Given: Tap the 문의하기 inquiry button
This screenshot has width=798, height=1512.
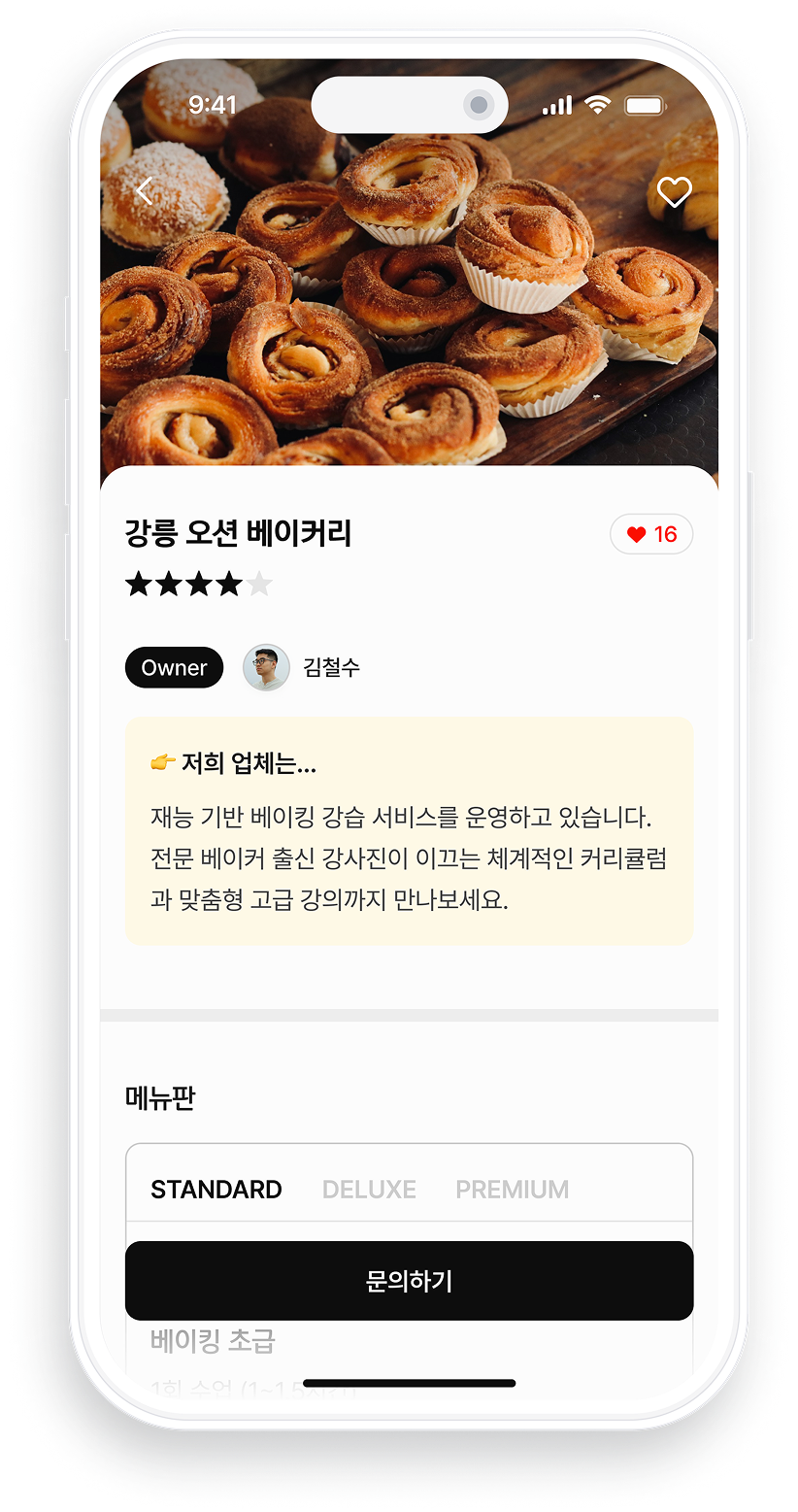Looking at the screenshot, I should pyautogui.click(x=409, y=1281).
